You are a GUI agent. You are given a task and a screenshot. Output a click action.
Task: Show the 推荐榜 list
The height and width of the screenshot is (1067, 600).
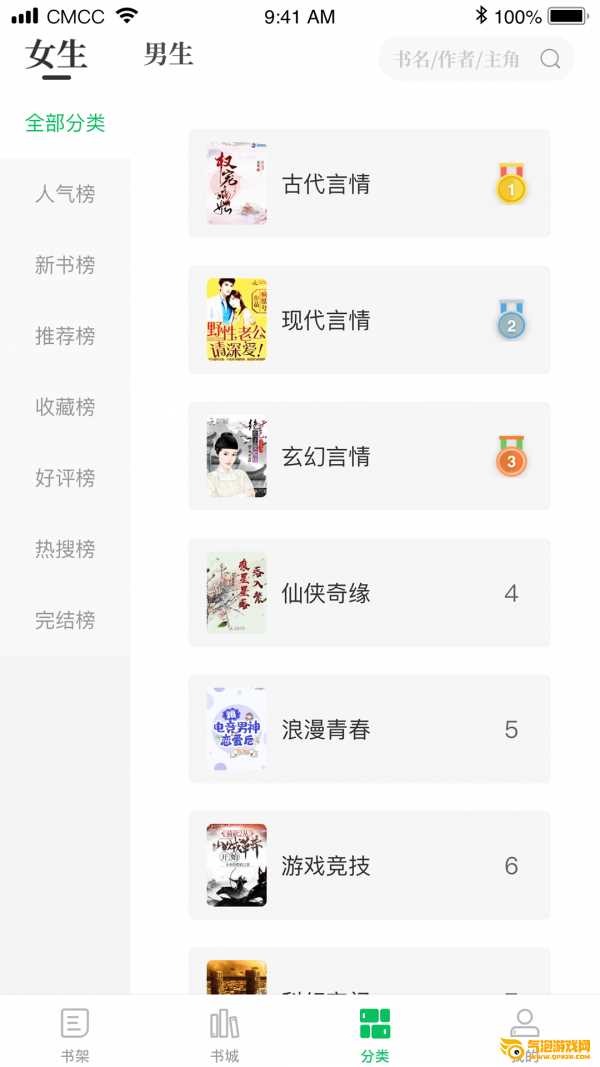[x=65, y=336]
